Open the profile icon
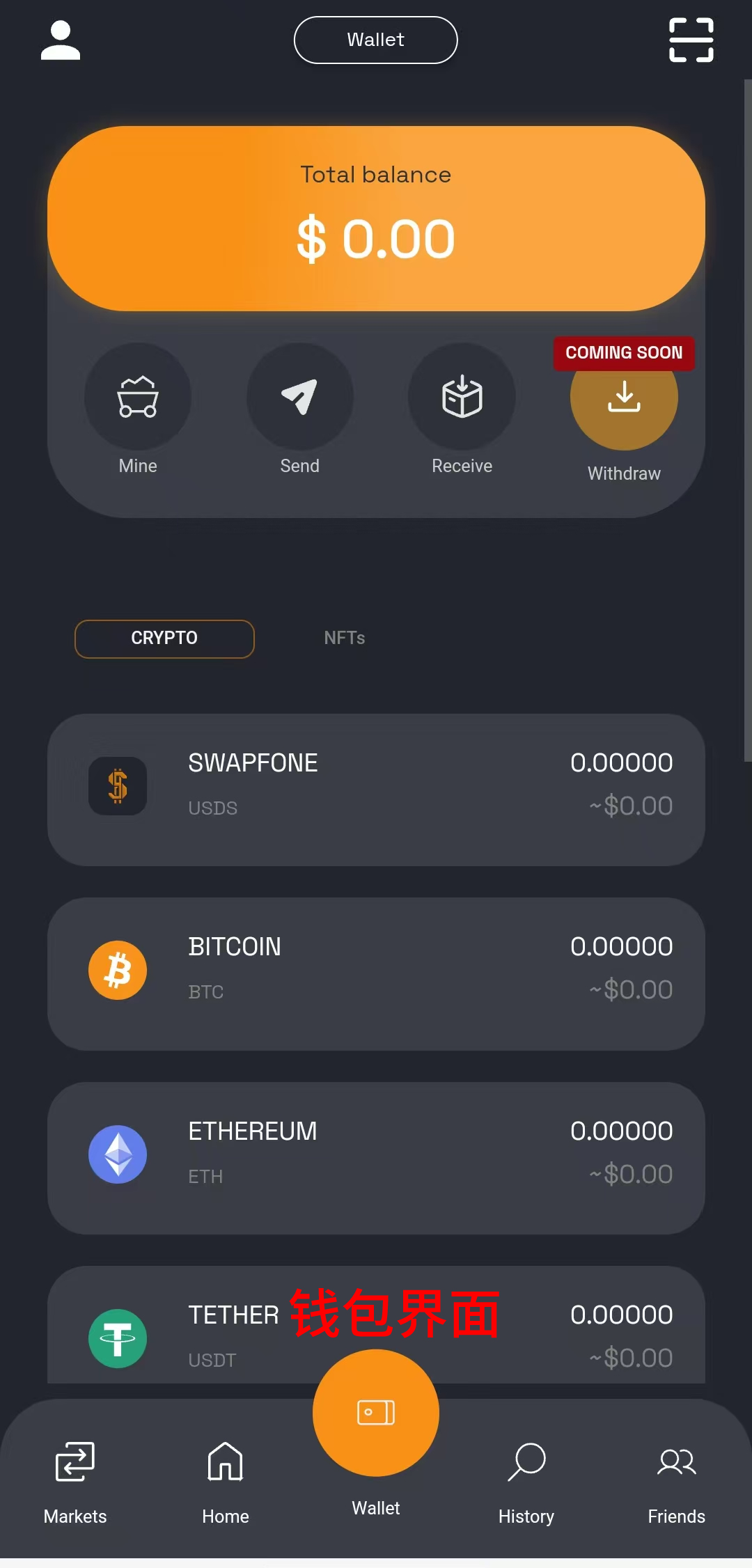Screen dimensions: 752x1568 [x=61, y=40]
